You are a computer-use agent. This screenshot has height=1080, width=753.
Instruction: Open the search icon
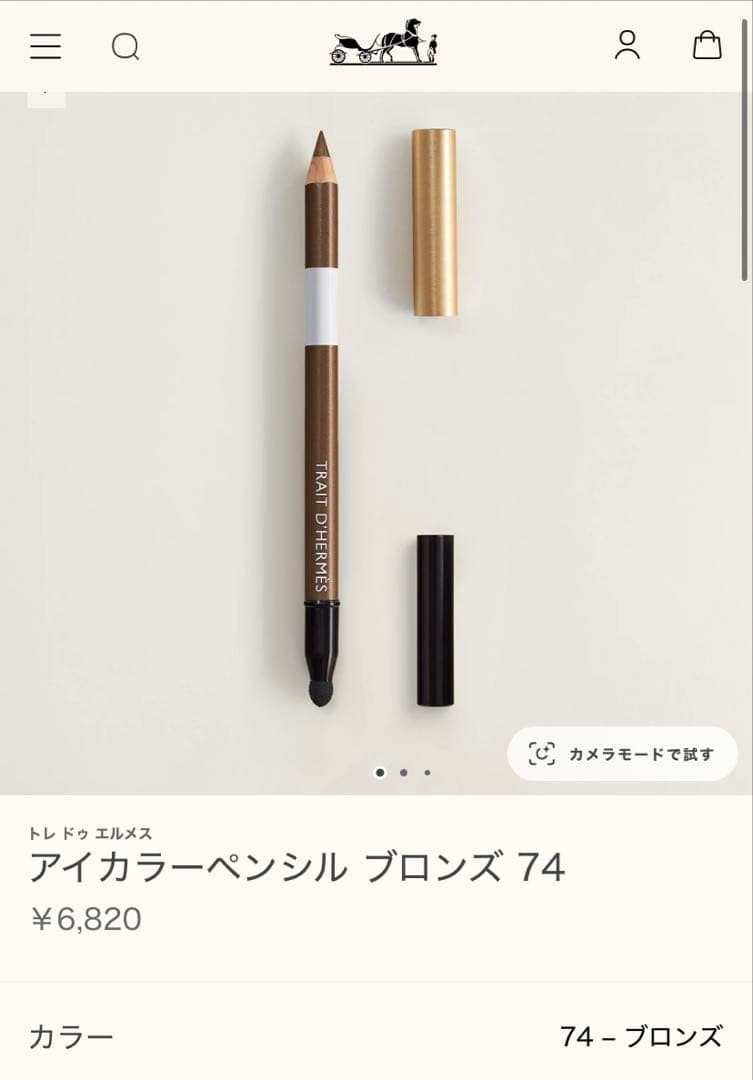pos(125,46)
